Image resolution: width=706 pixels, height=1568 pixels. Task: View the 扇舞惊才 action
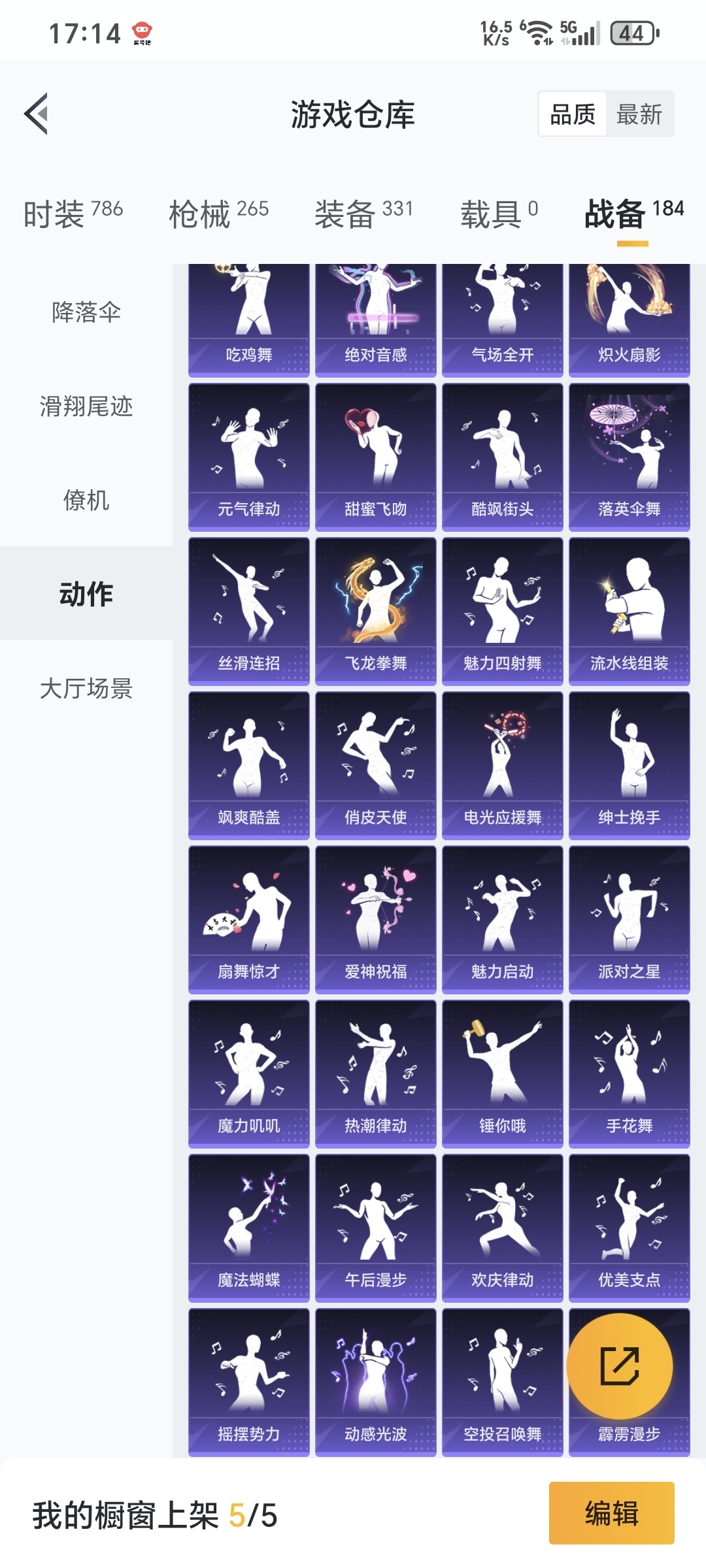pyautogui.click(x=249, y=920)
